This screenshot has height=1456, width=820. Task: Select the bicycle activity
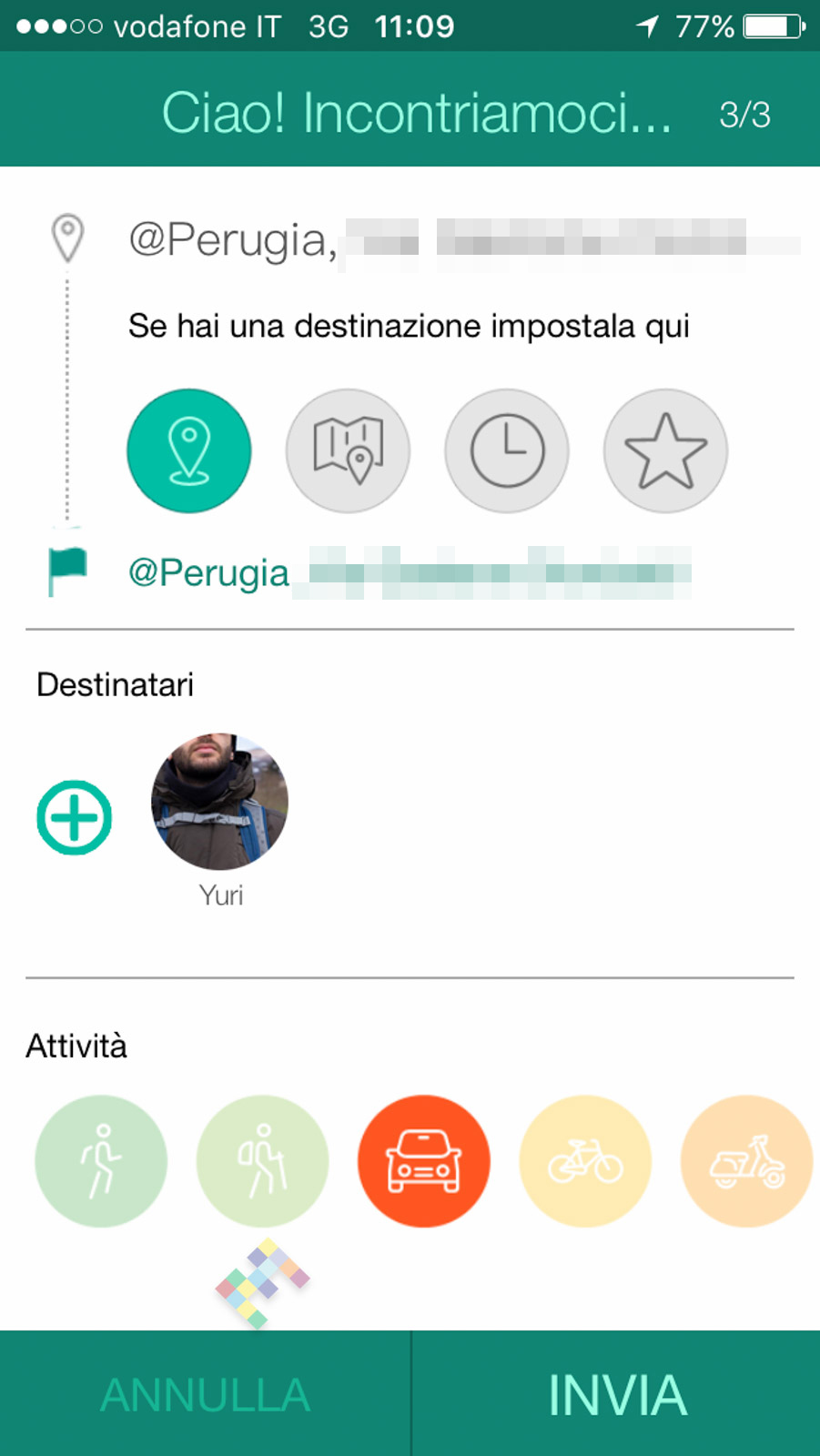coord(585,1161)
